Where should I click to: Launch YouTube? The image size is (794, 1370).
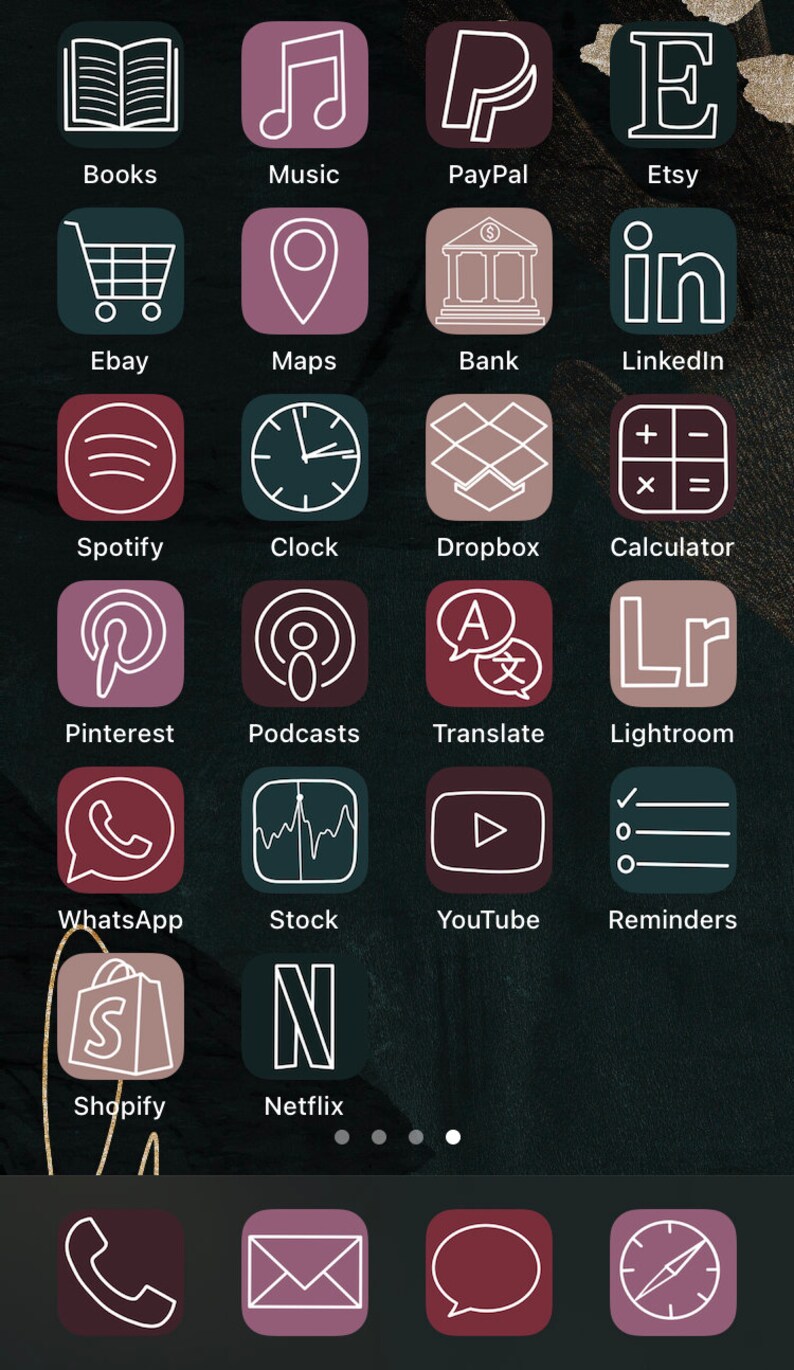(489, 830)
